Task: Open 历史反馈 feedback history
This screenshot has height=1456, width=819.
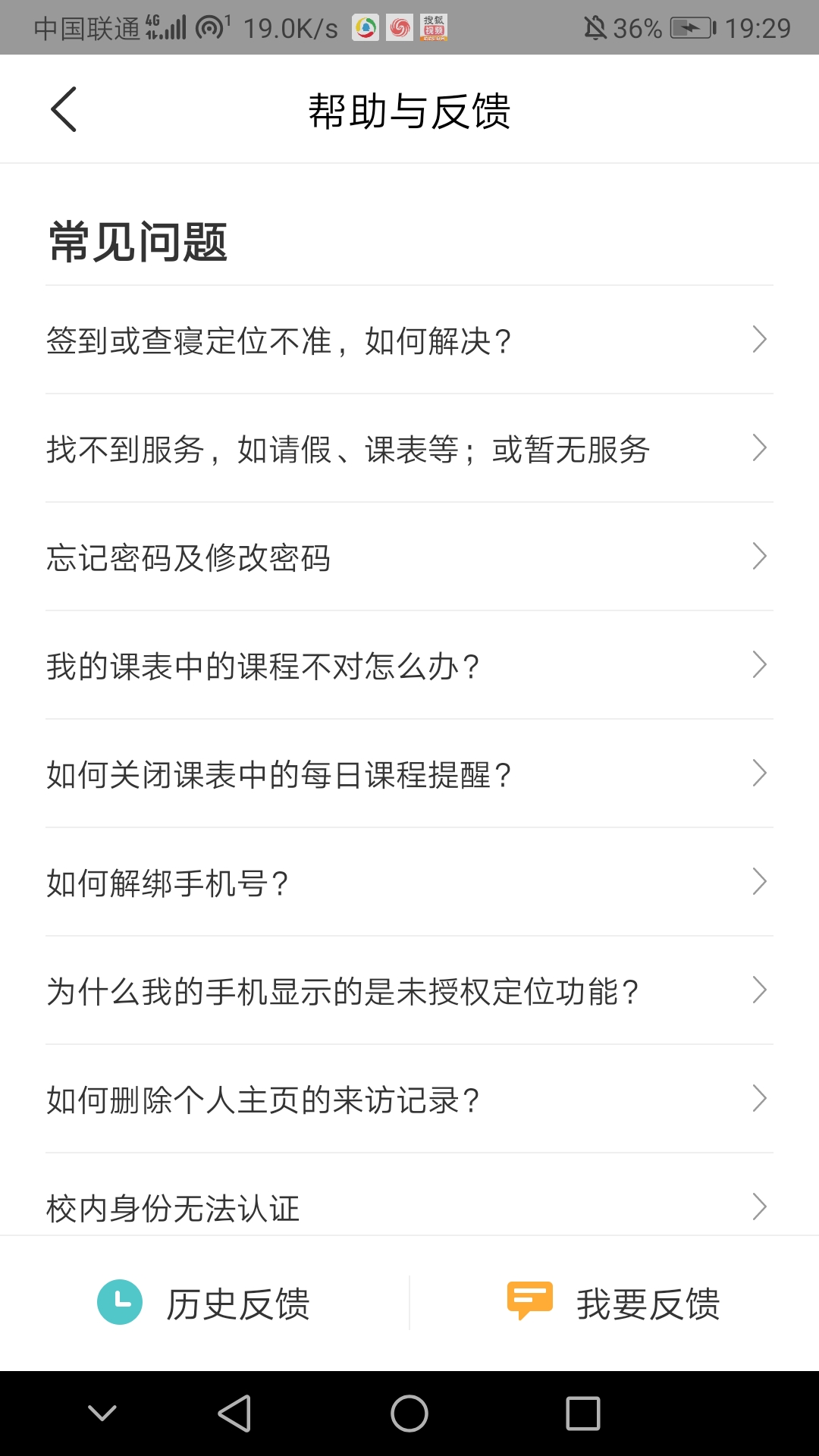Action: point(205,1304)
